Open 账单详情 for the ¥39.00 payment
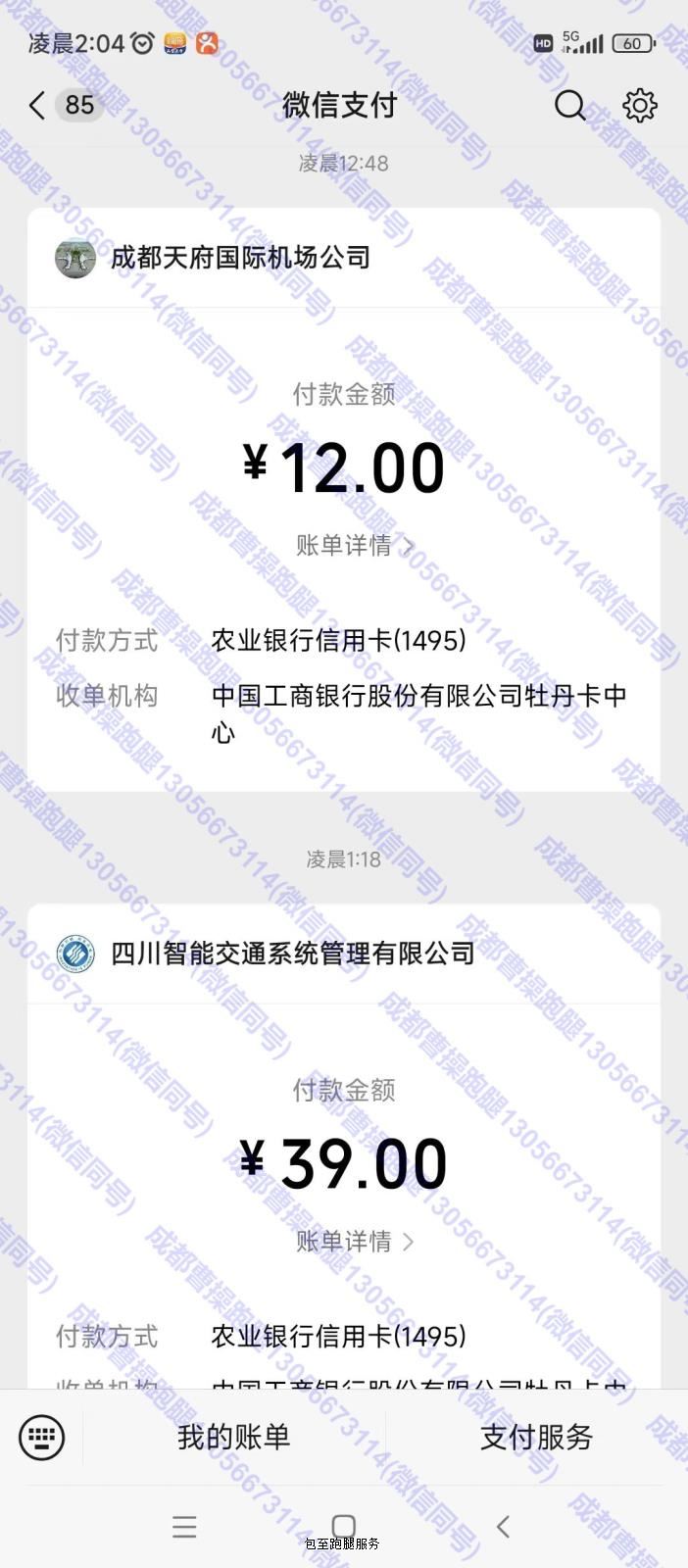 pos(355,1241)
